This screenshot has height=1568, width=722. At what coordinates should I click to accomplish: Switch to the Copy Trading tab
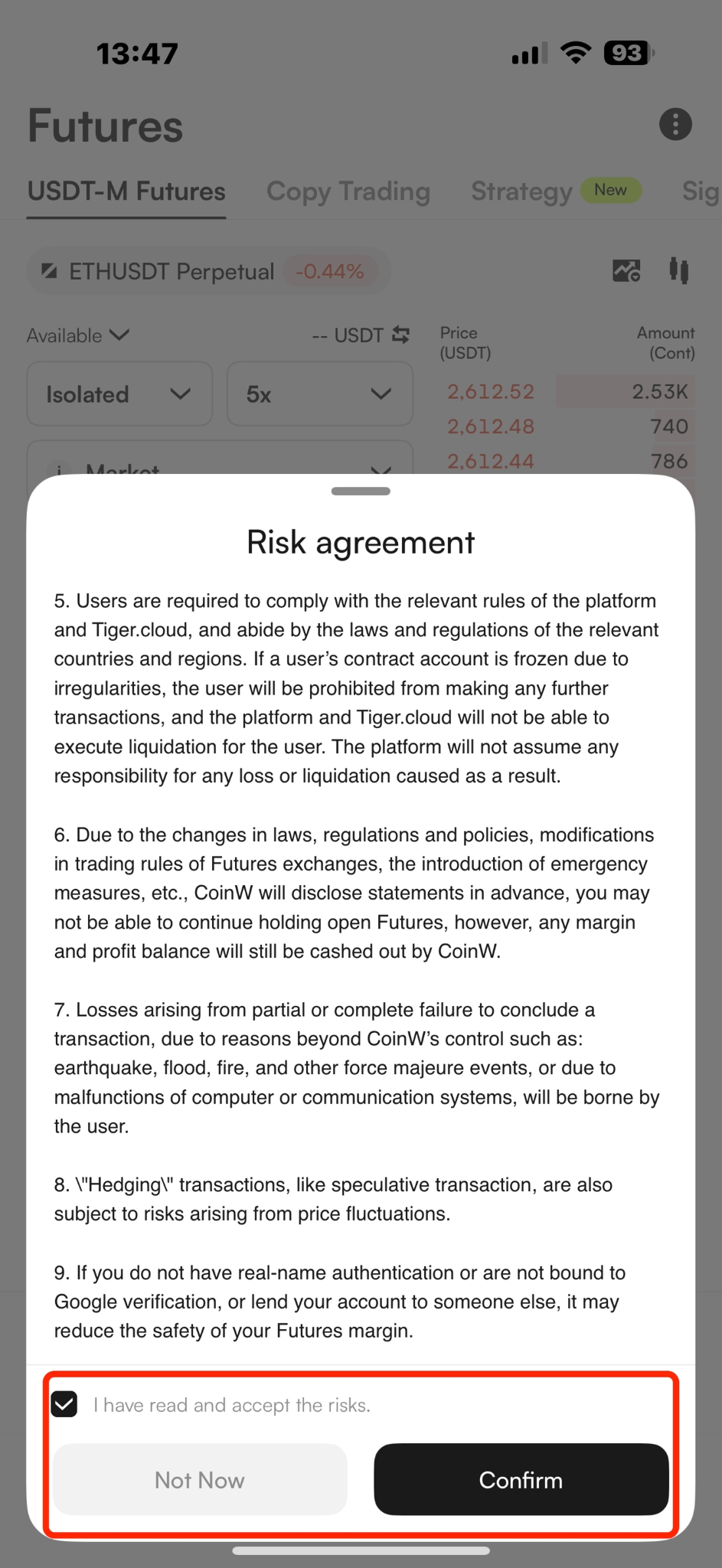(348, 191)
